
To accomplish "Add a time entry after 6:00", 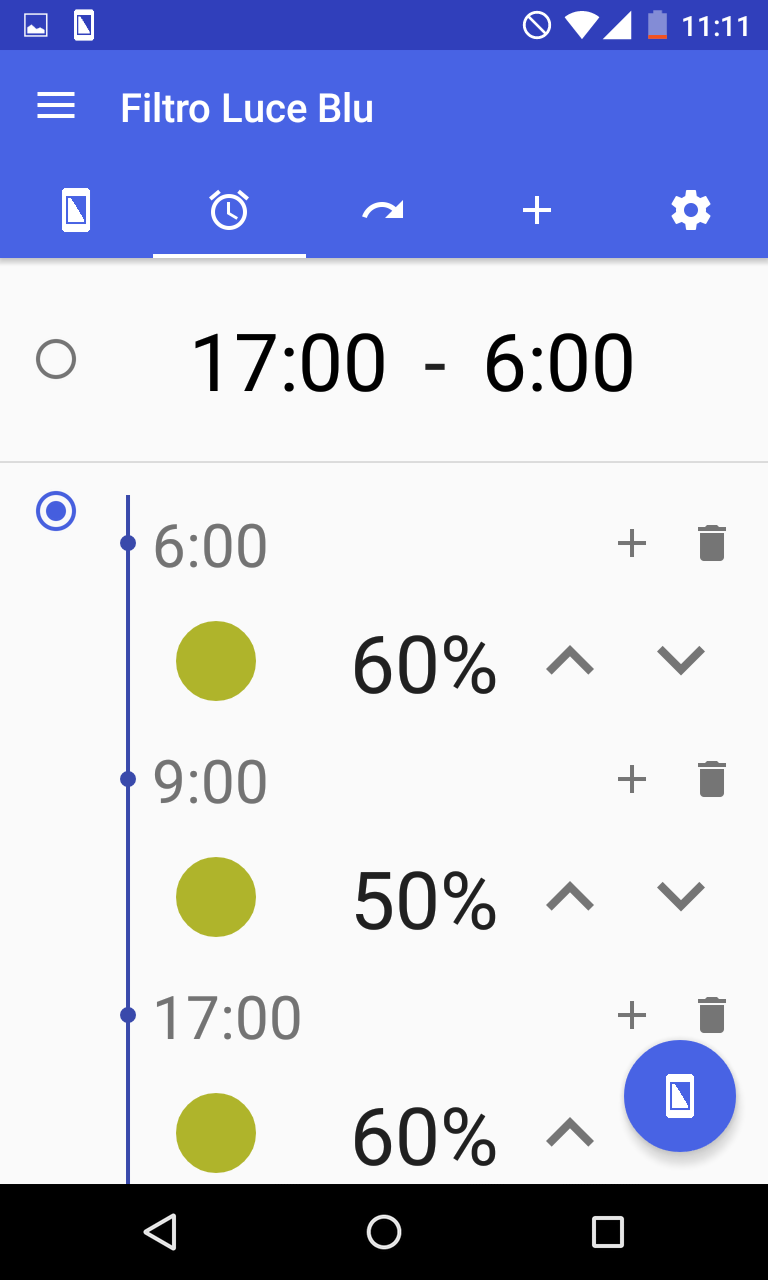I will [x=632, y=543].
